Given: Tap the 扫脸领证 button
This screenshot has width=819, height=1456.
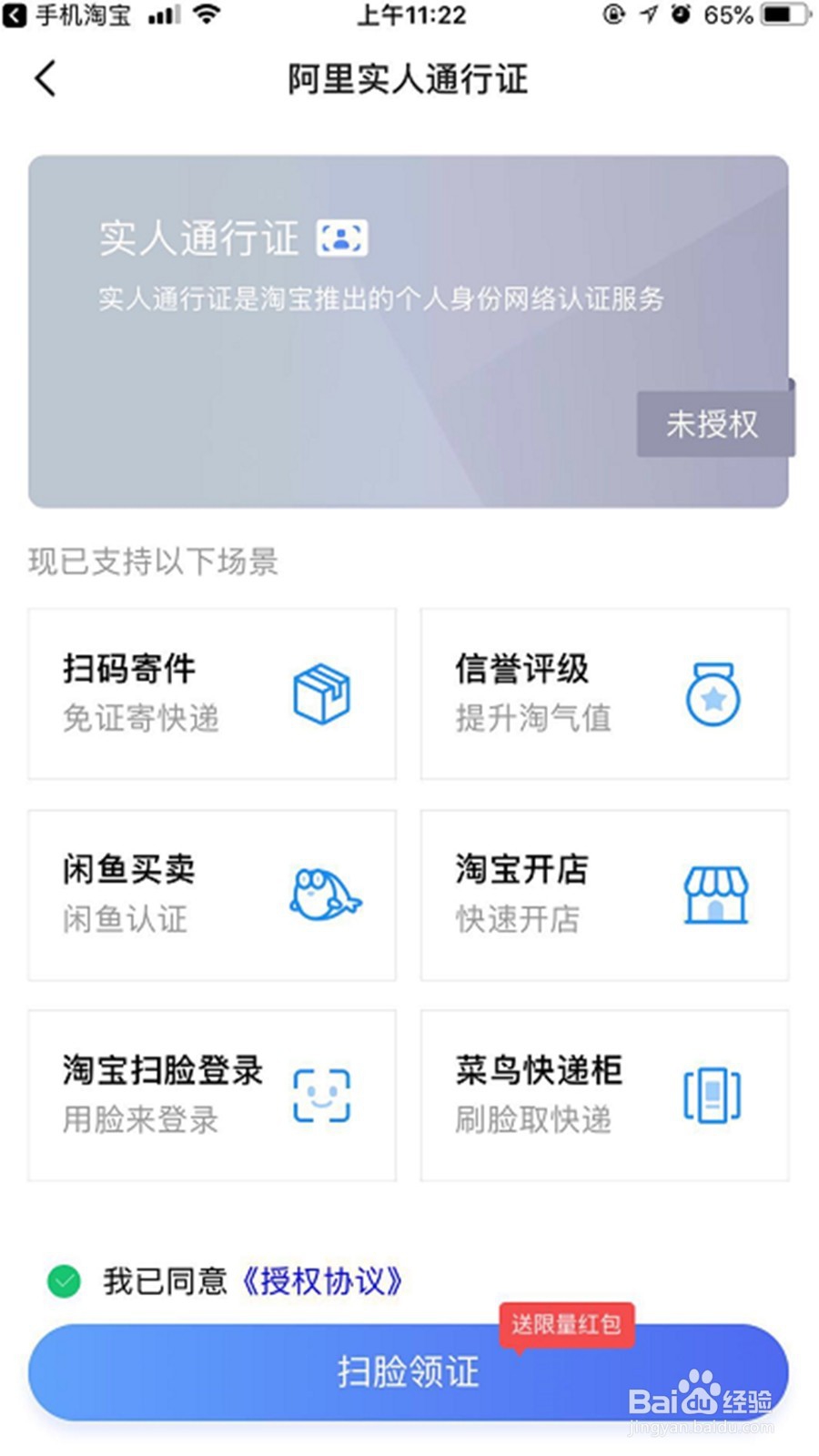Looking at the screenshot, I should tap(408, 1371).
